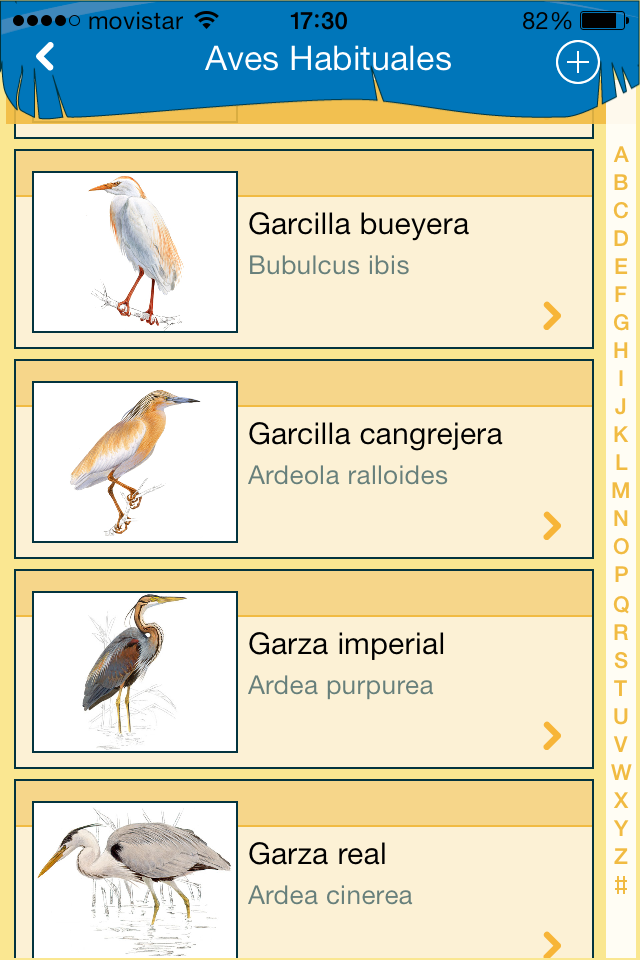
Task: Open the Garza imperial entry
Action: tap(304, 670)
